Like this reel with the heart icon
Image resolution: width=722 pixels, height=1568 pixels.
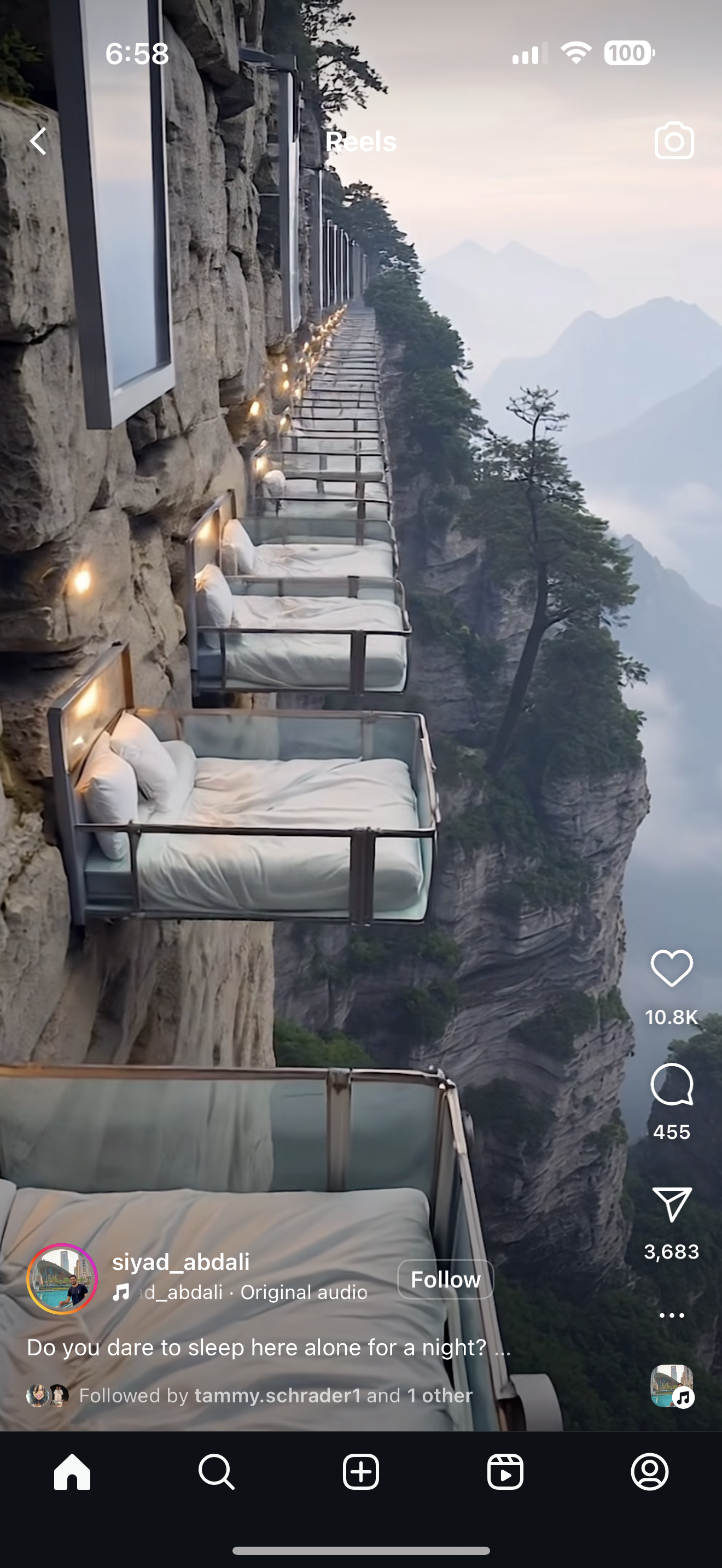(x=672, y=968)
